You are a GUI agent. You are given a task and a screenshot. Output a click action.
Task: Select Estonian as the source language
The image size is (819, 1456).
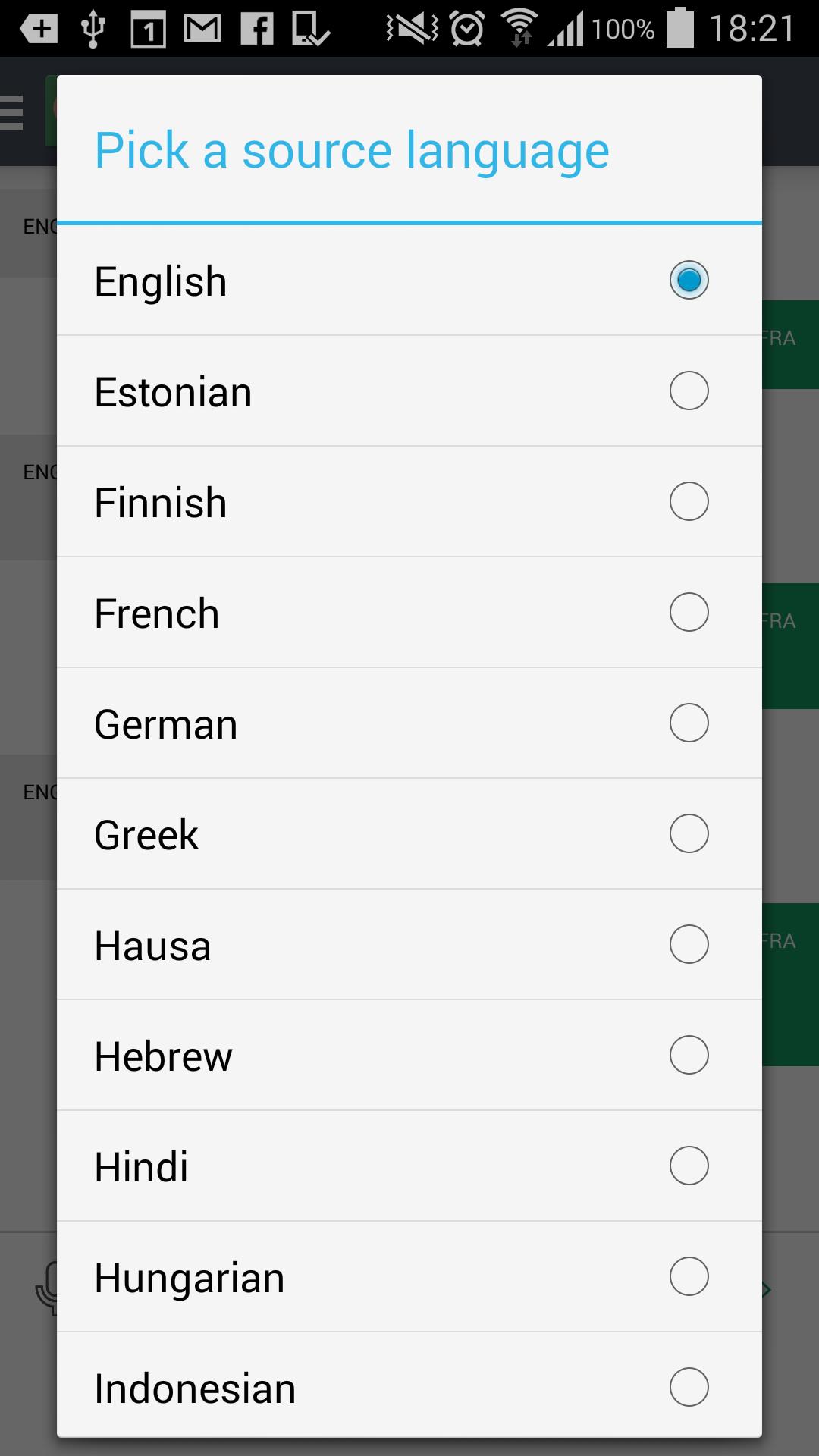coord(409,391)
